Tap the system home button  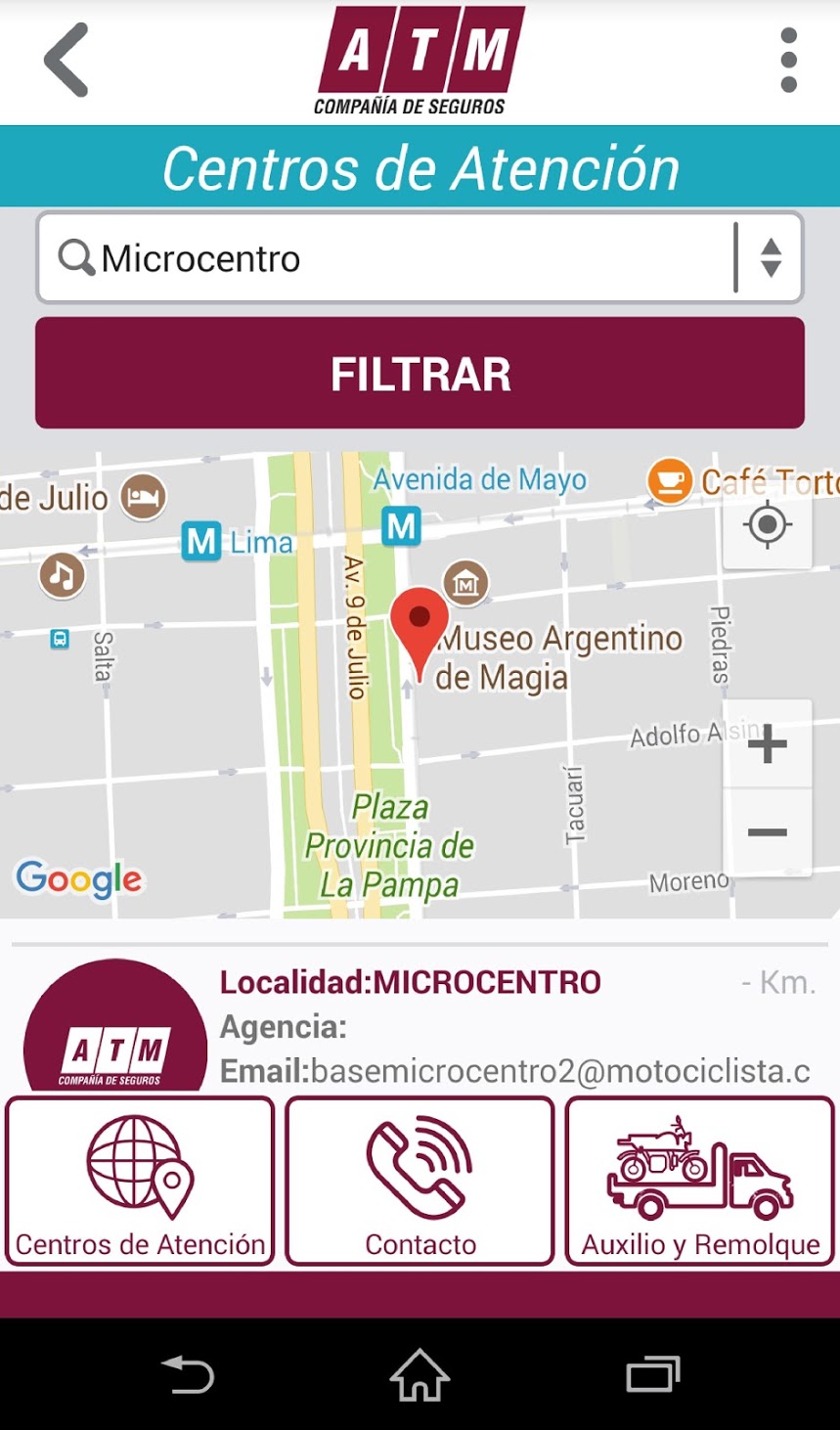pyautogui.click(x=420, y=1375)
